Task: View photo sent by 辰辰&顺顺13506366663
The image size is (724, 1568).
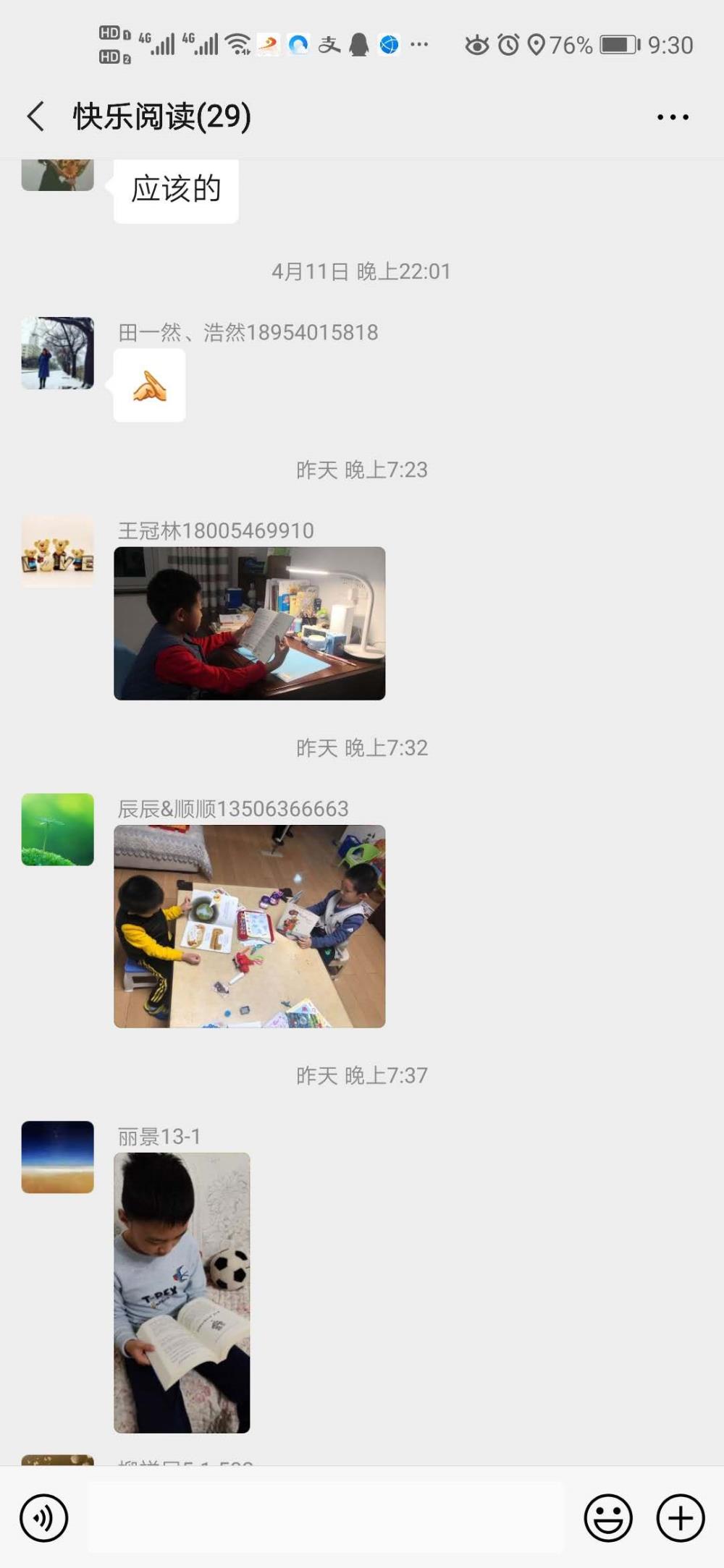Action: click(x=250, y=926)
